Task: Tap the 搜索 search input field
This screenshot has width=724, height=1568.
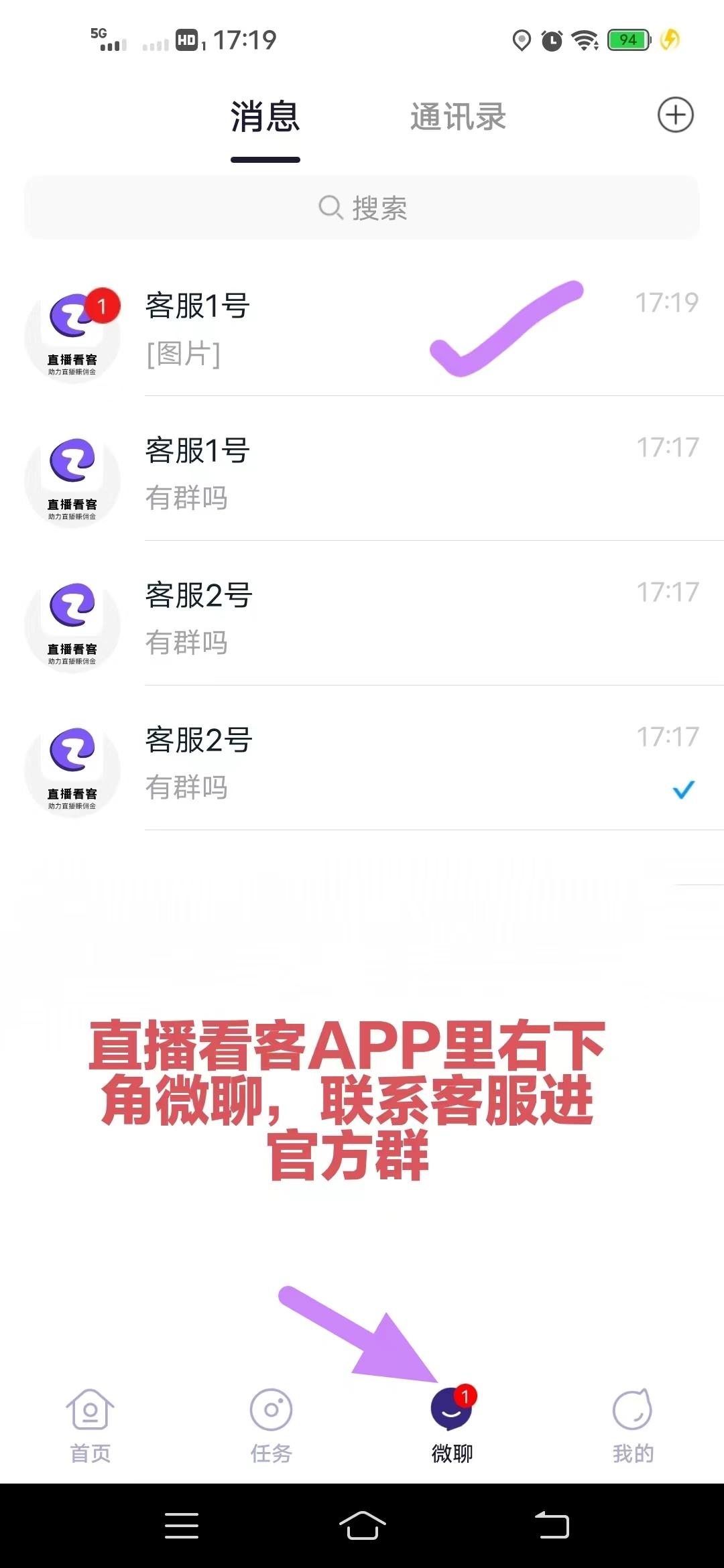Action: [362, 208]
